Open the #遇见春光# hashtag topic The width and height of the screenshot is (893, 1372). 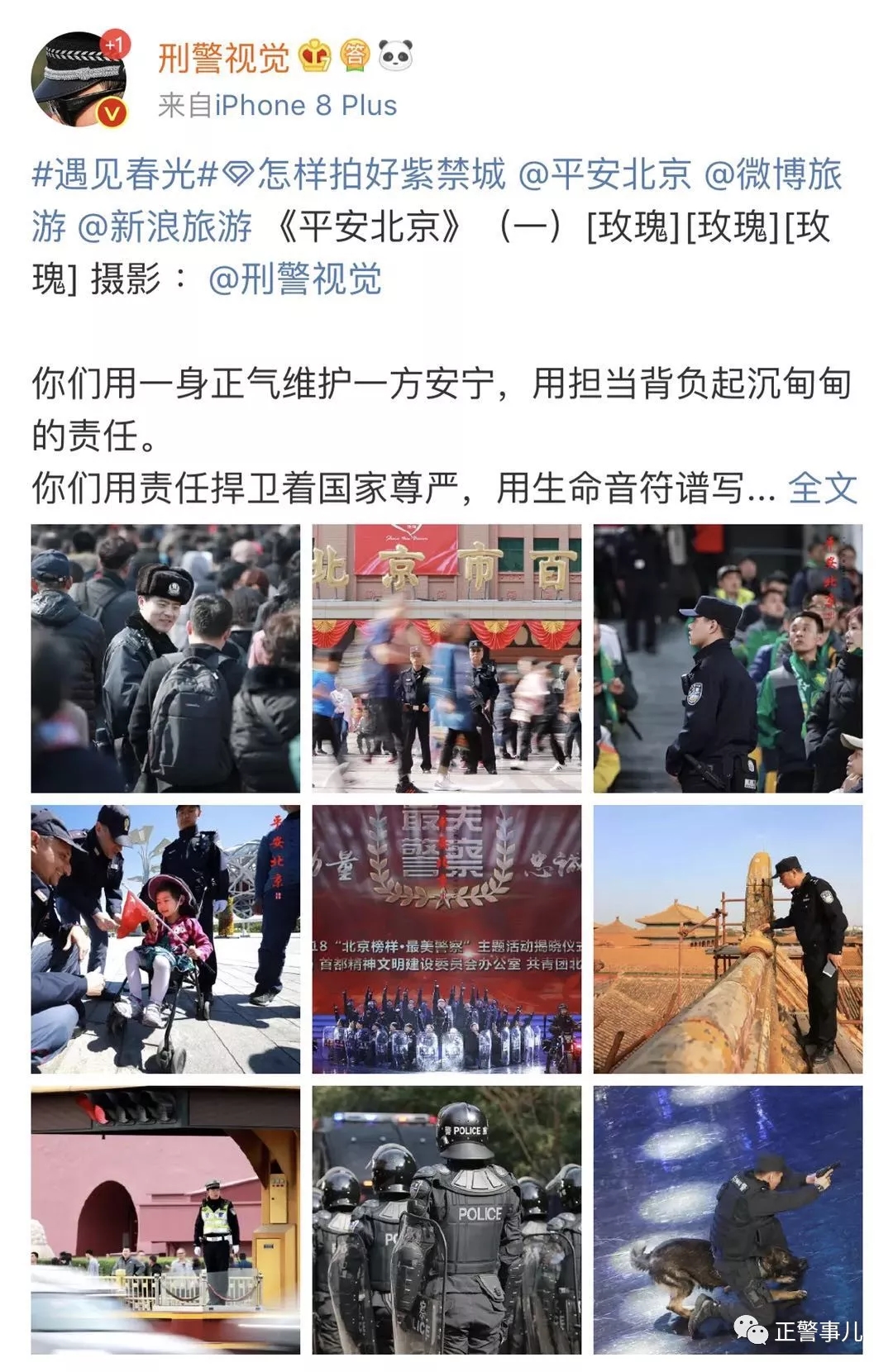point(125,174)
